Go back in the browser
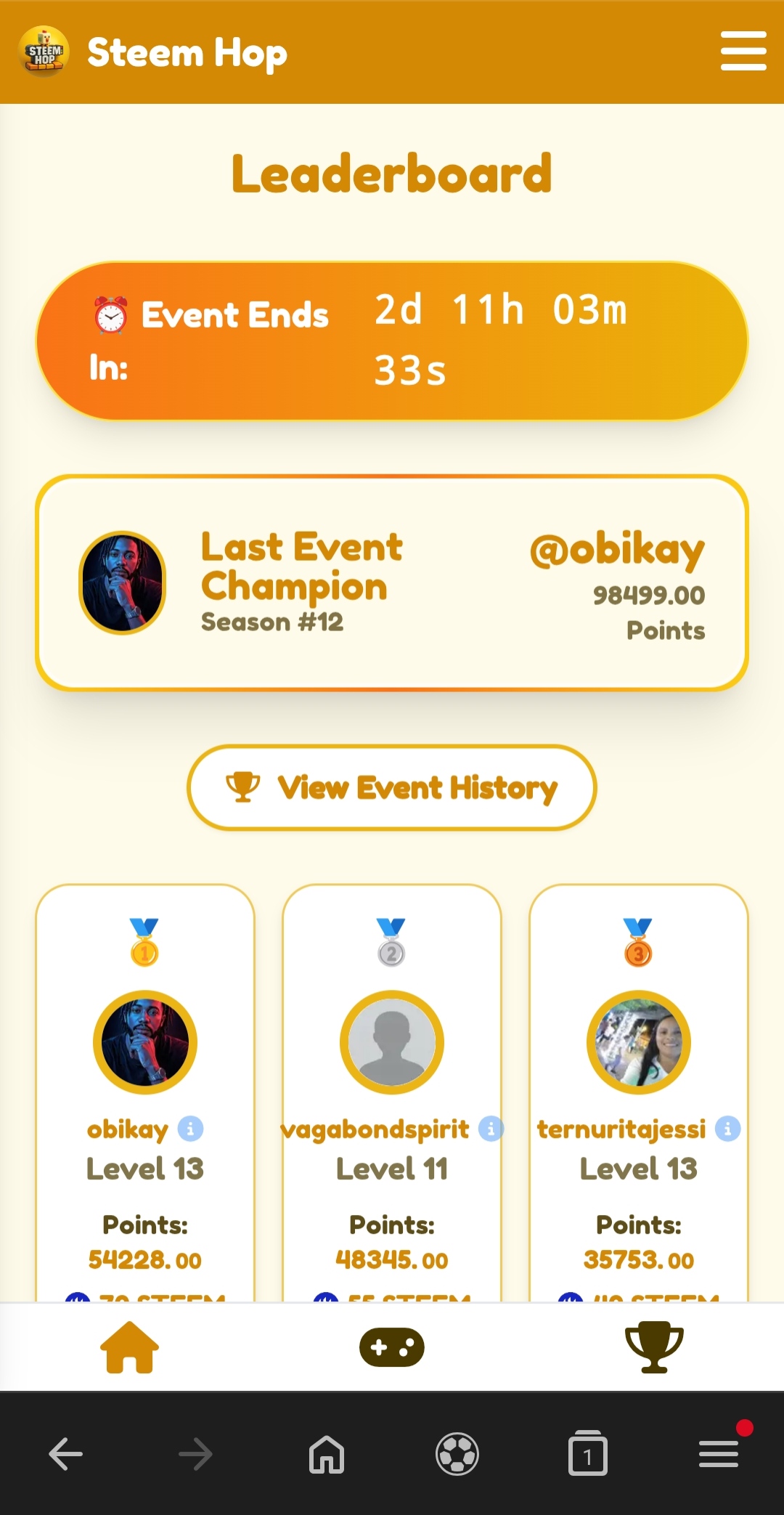Viewport: 784px width, 1515px height. [x=65, y=1454]
